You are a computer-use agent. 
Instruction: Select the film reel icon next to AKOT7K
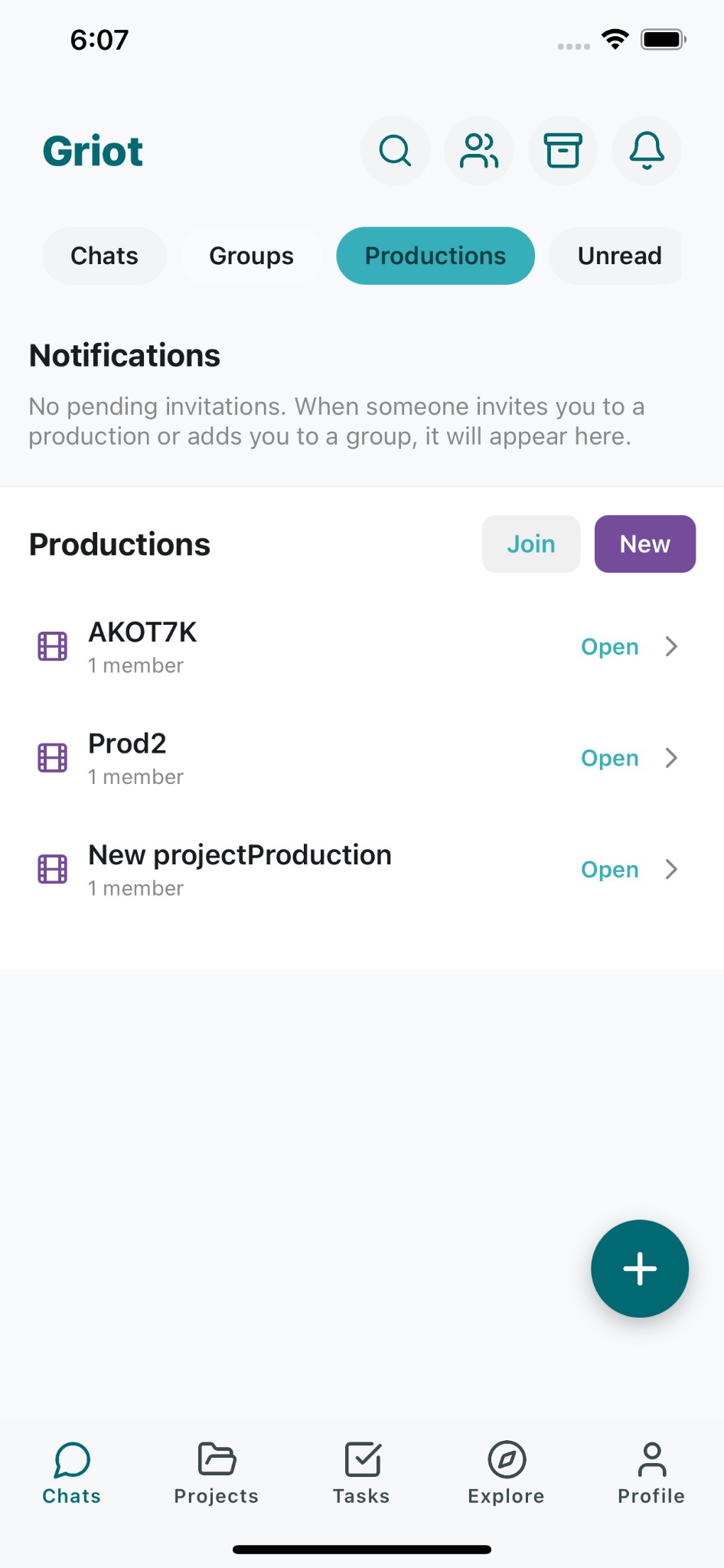(51, 646)
